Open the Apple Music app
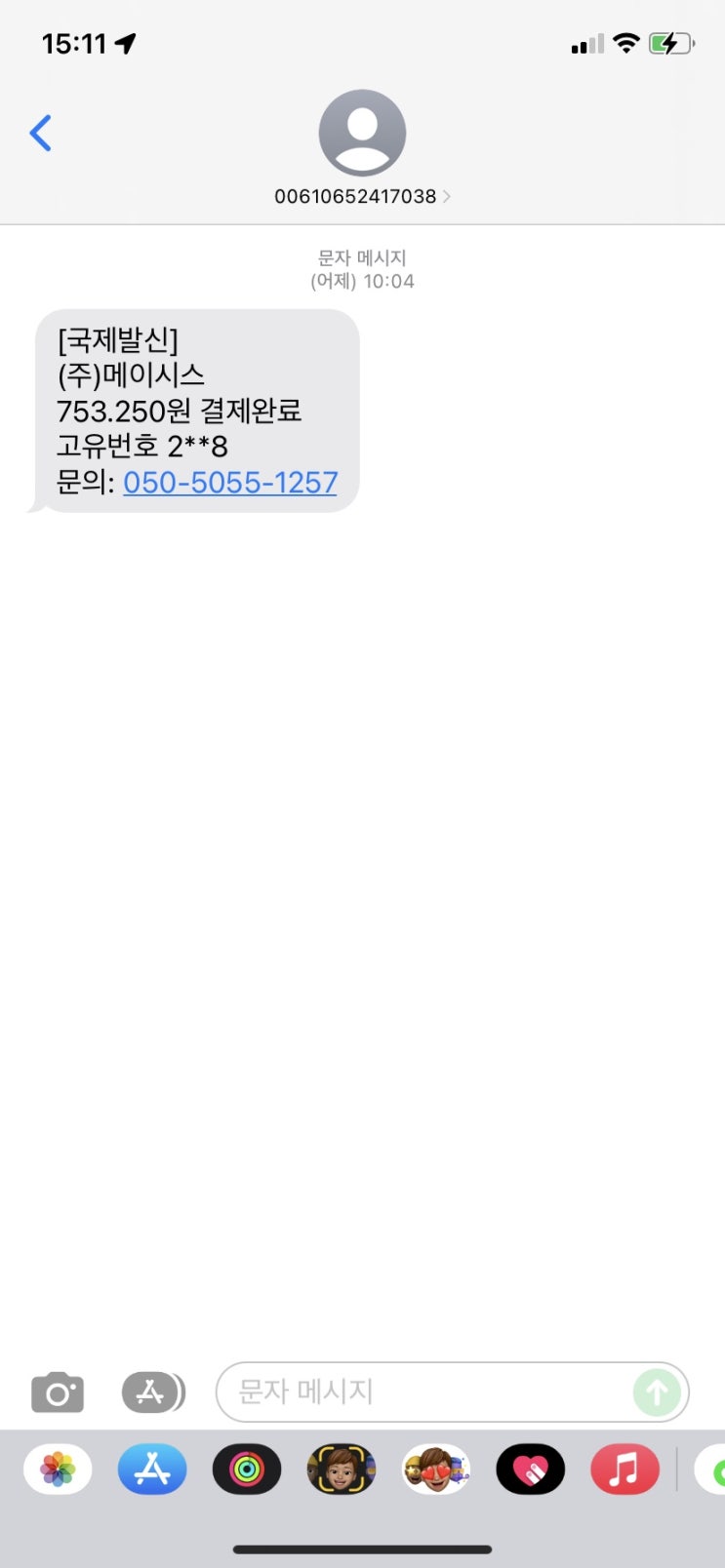This screenshot has height=1568, width=725. click(x=624, y=1469)
